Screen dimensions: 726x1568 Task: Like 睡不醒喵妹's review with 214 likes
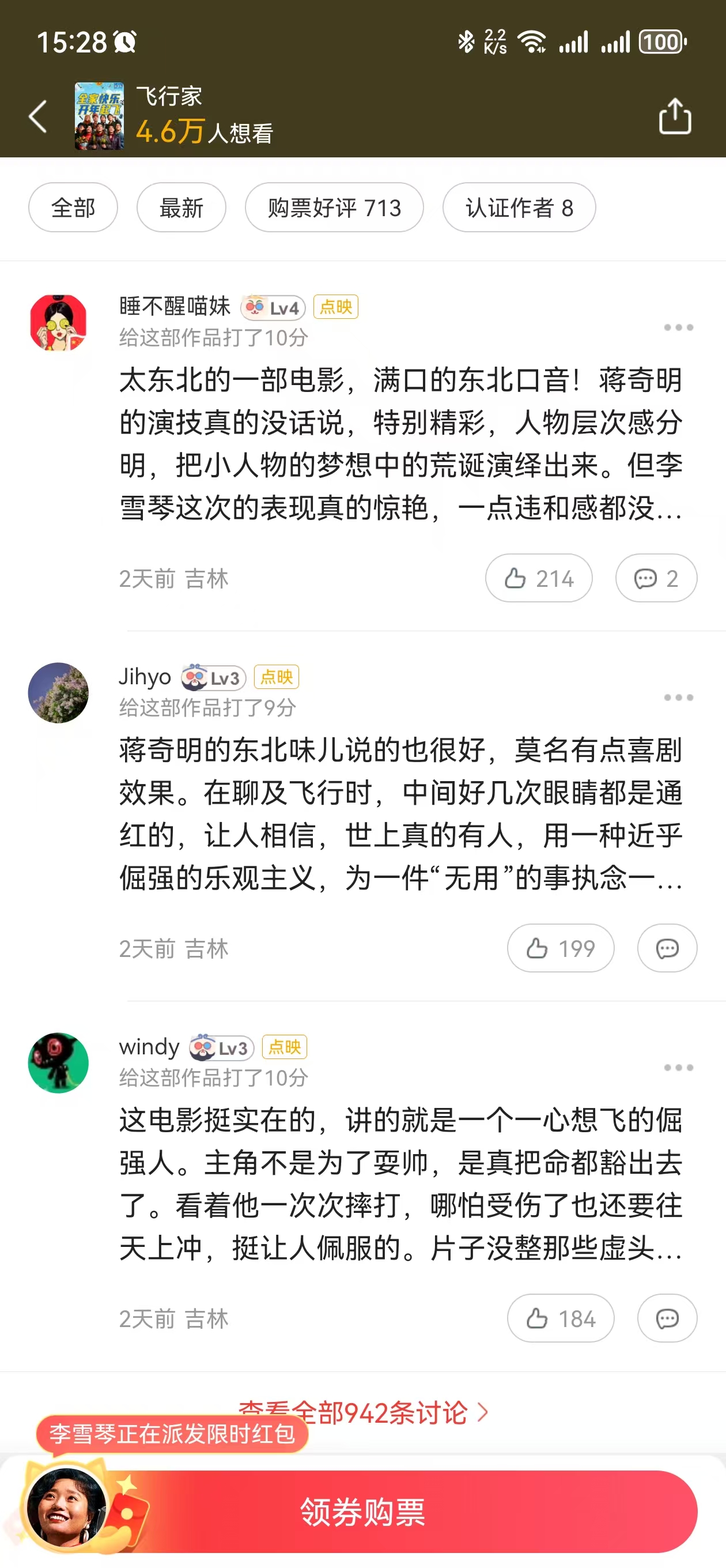538,578
